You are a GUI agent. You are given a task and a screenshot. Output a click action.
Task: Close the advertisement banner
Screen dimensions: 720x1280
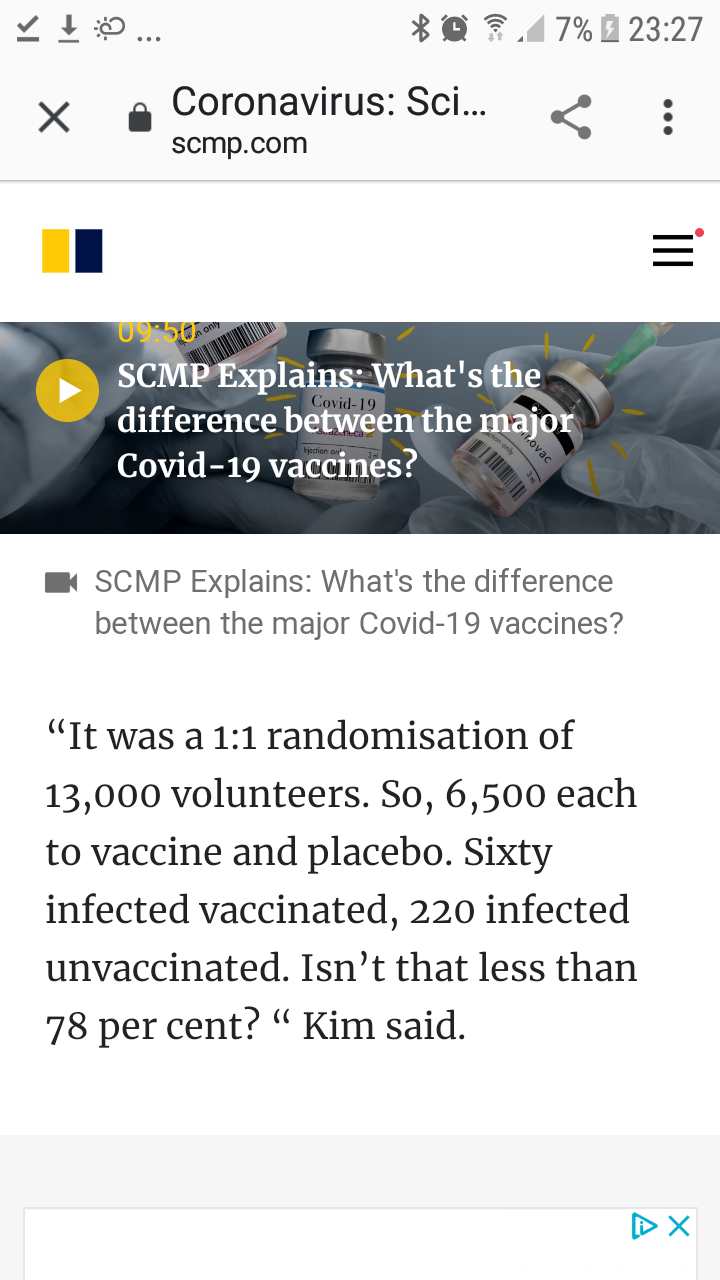[x=680, y=1226]
